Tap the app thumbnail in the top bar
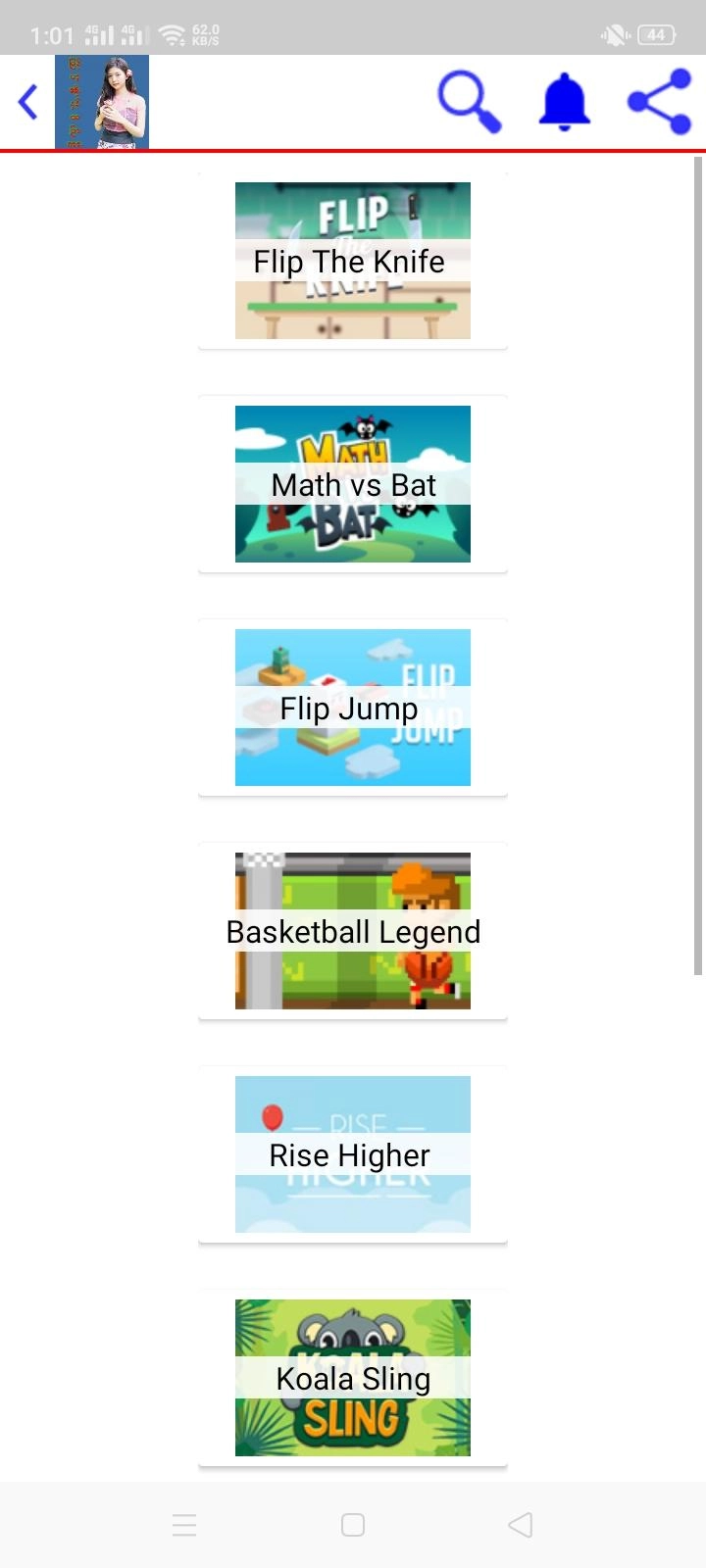 coord(102,102)
